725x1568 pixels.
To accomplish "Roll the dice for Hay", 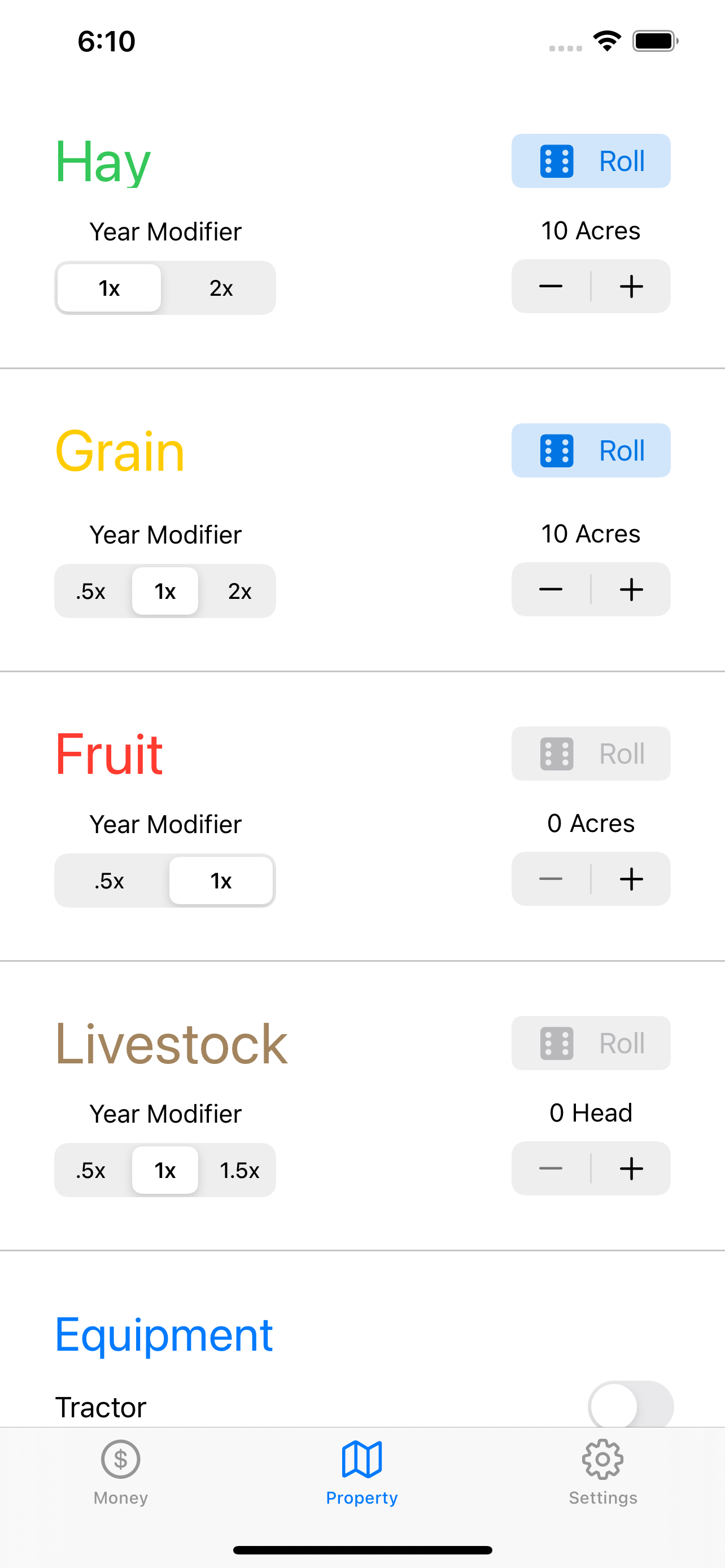I will click(591, 161).
